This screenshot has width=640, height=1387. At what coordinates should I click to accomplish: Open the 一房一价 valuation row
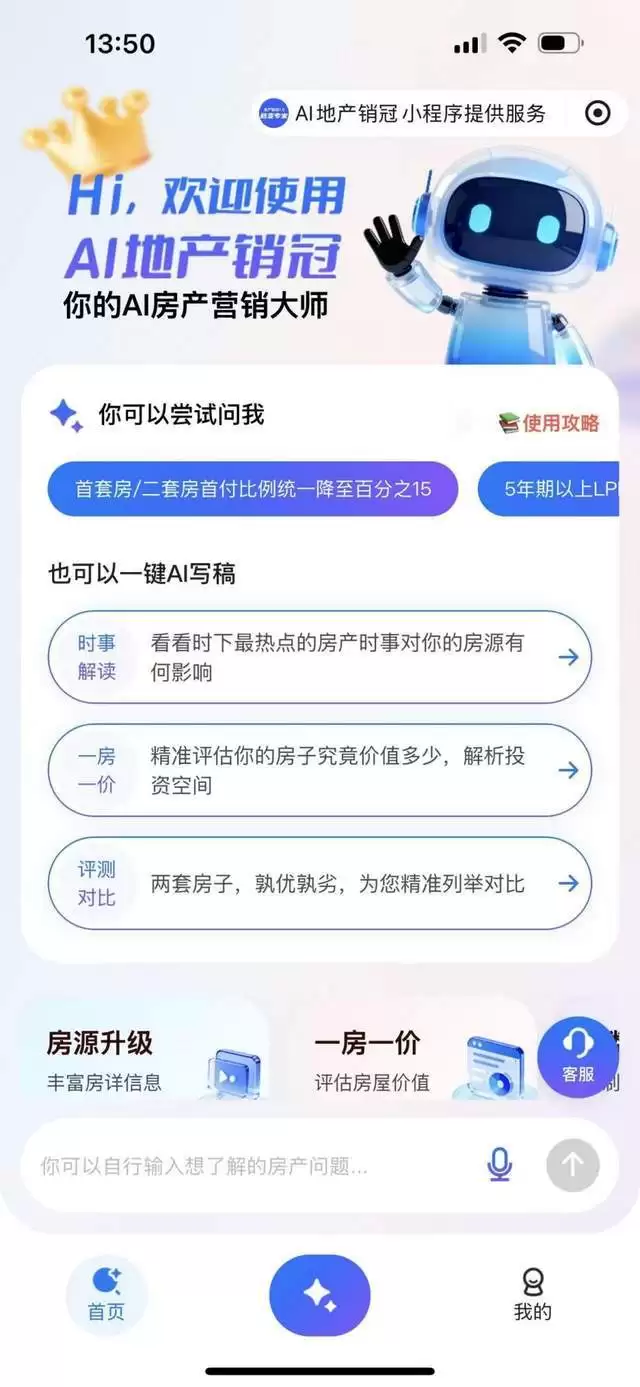tap(320, 771)
